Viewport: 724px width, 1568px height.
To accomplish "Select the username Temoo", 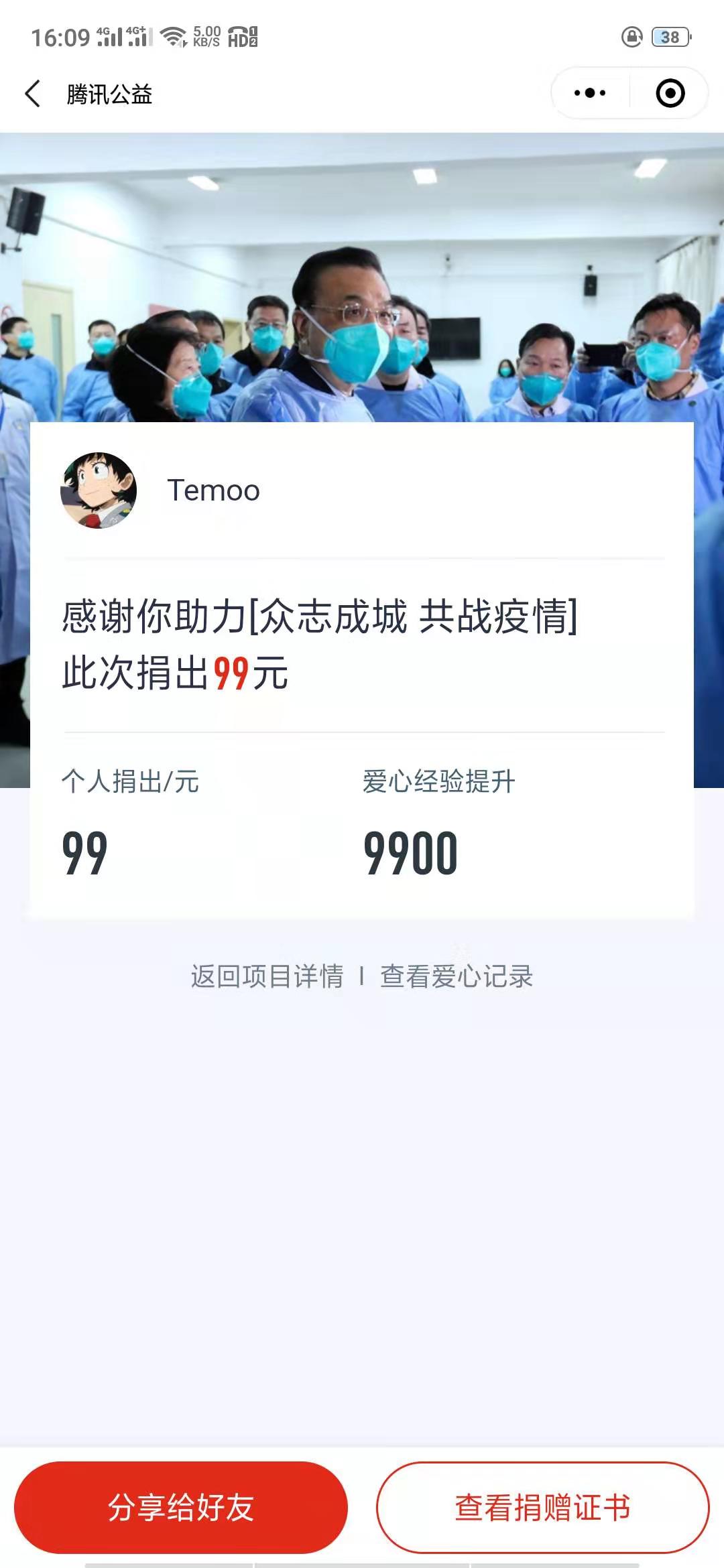I will click(x=214, y=490).
